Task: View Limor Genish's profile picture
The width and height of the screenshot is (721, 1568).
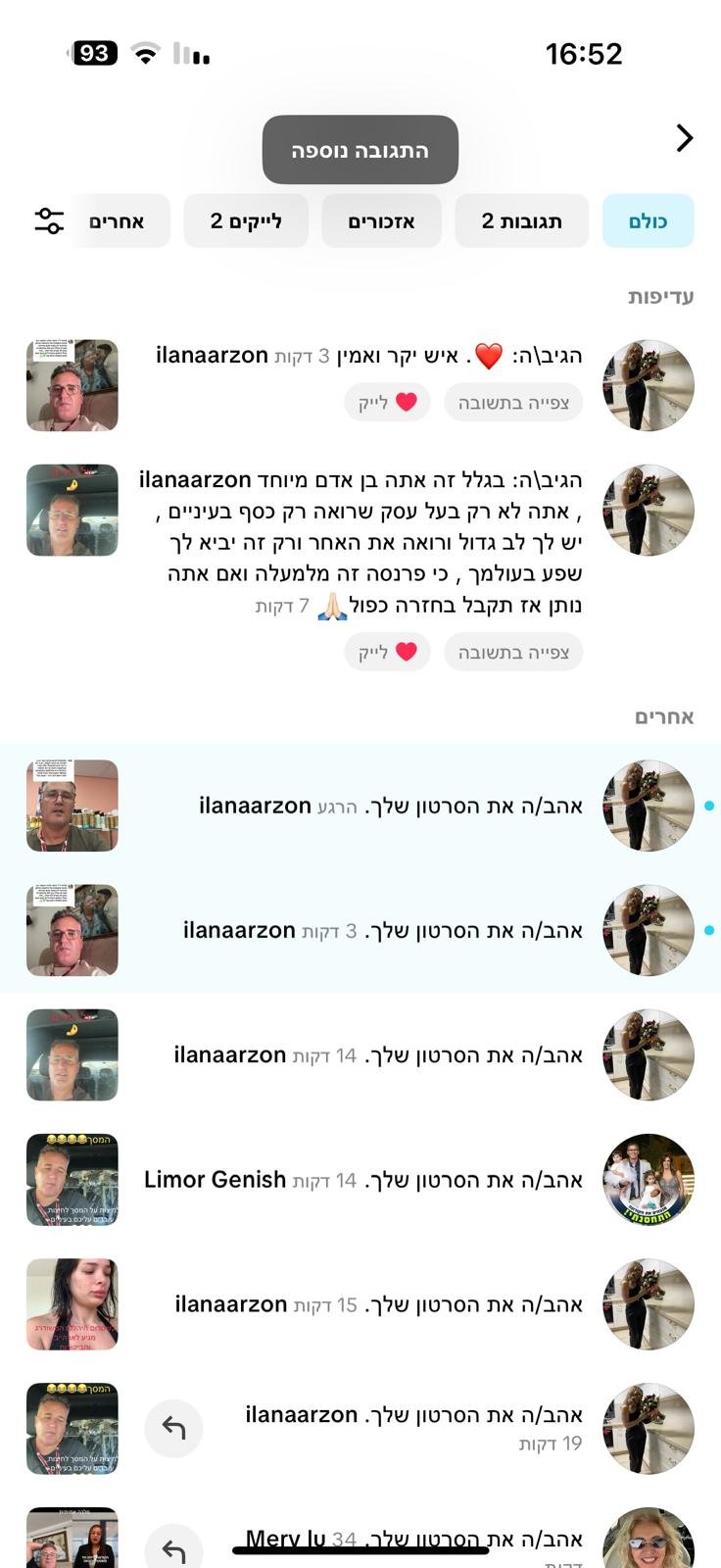Action: coord(648,1180)
